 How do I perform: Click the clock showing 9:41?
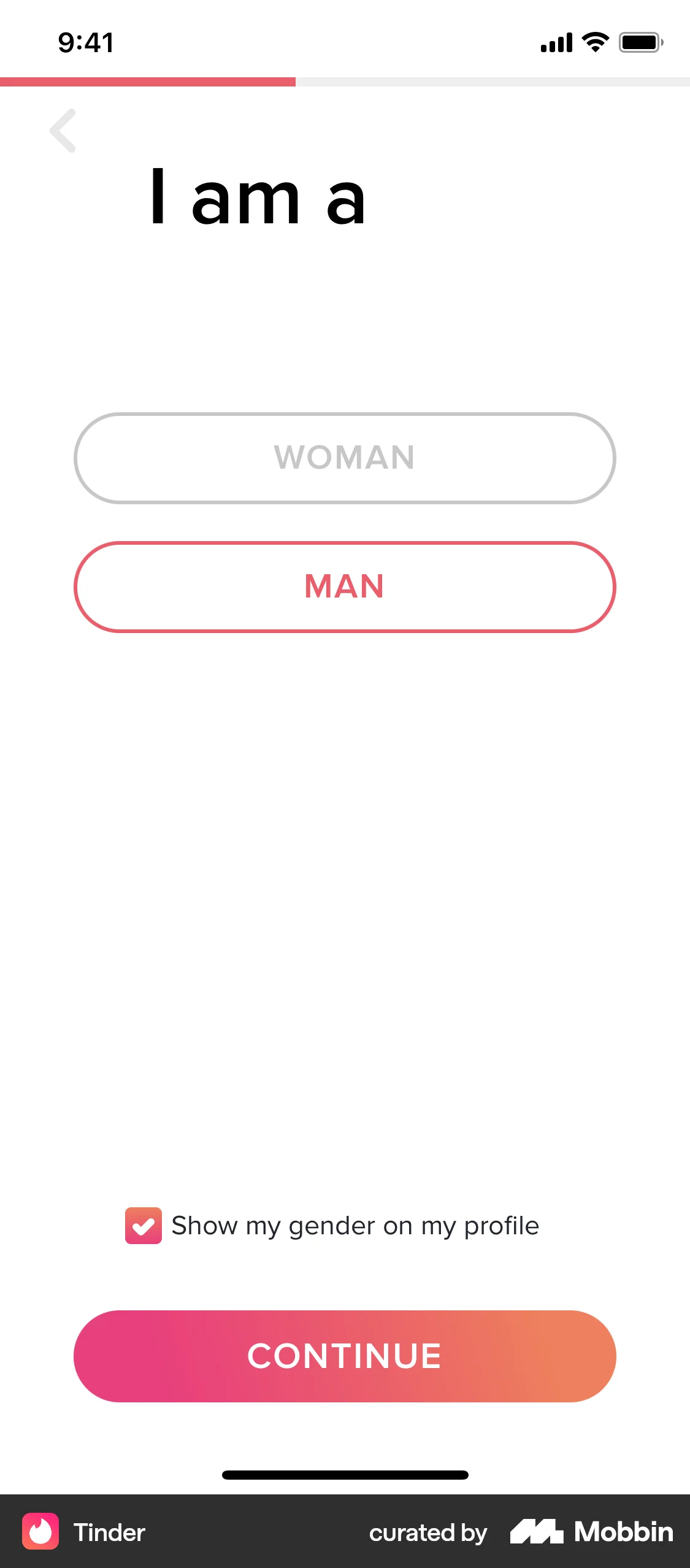(85, 42)
